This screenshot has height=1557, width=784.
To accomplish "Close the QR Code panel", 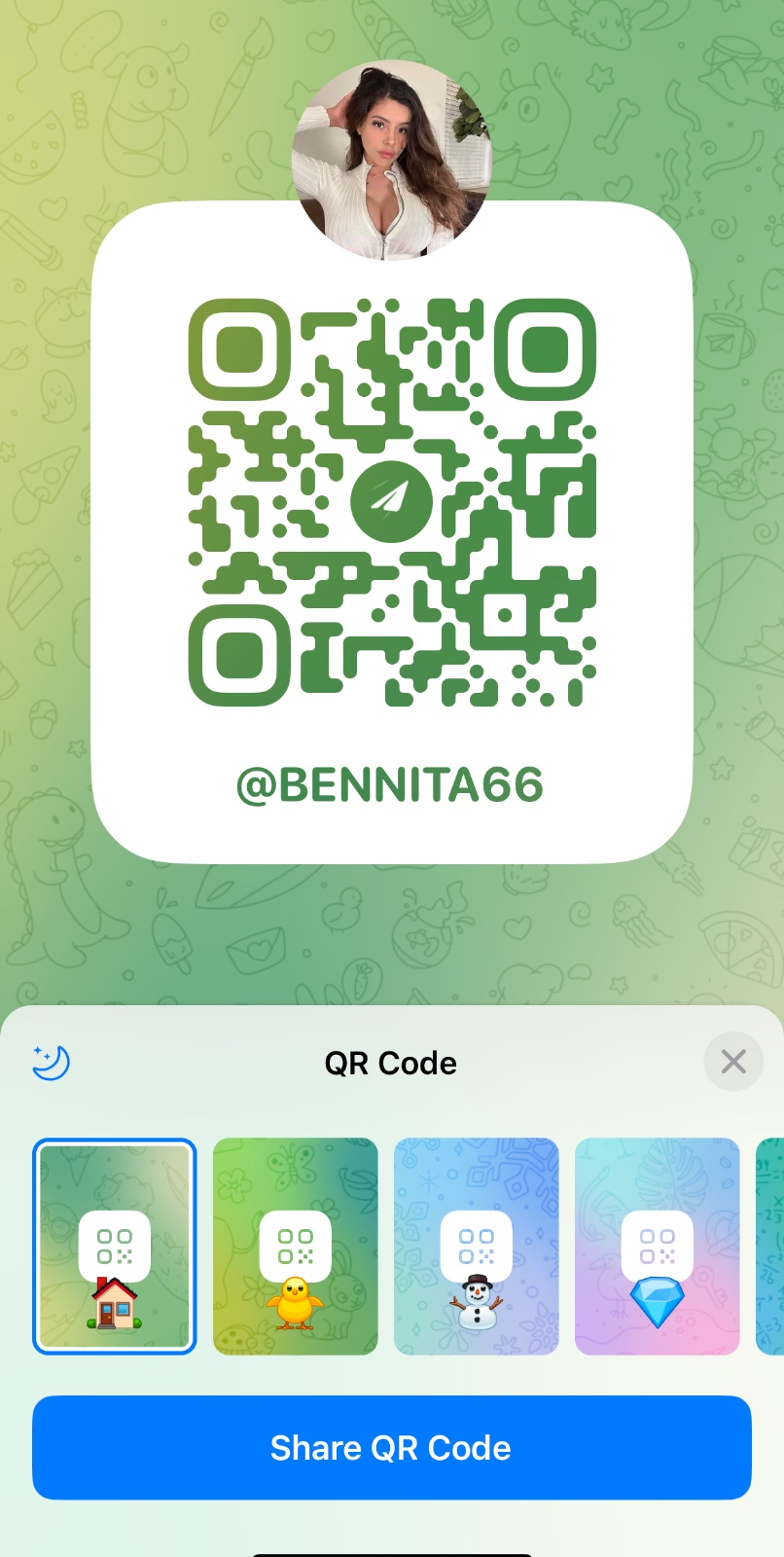I will [733, 1062].
